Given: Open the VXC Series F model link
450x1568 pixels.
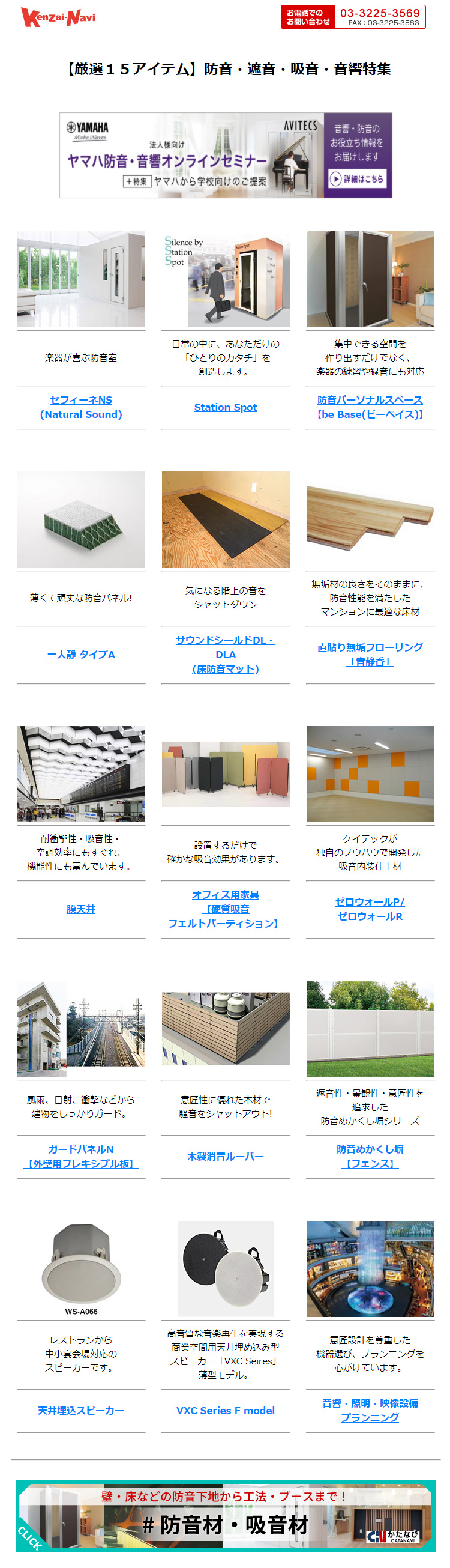Looking at the screenshot, I should pyautogui.click(x=225, y=1410).
